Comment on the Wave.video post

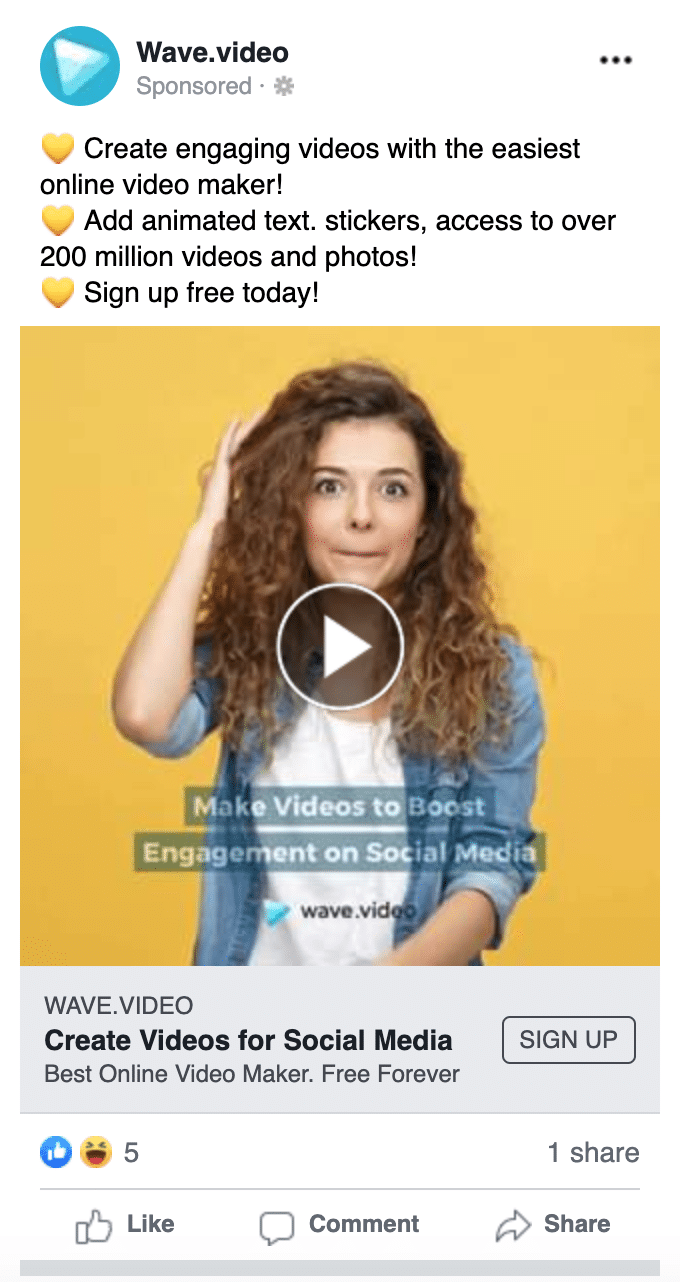click(x=339, y=1225)
